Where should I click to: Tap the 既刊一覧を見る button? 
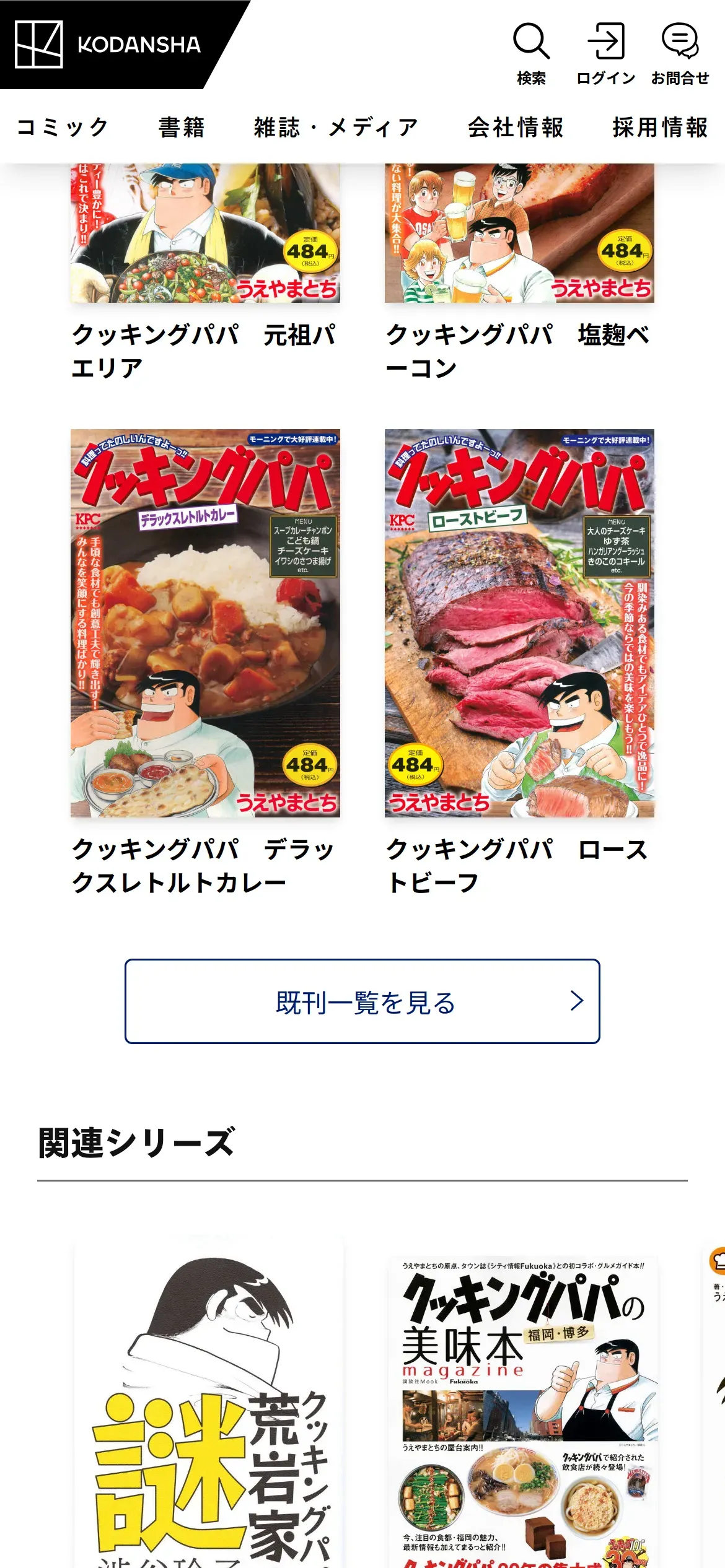362,1001
